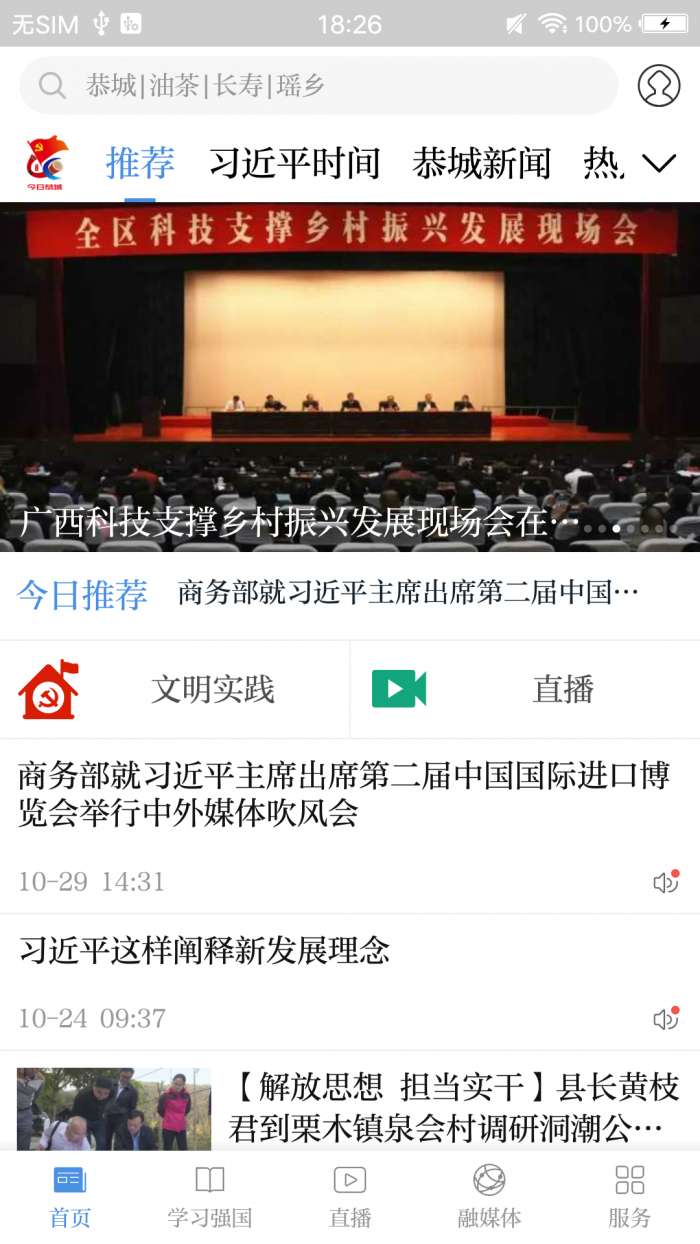Go to 首页 in bottom navigation
This screenshot has height=1244, width=700.
coord(70,1196)
